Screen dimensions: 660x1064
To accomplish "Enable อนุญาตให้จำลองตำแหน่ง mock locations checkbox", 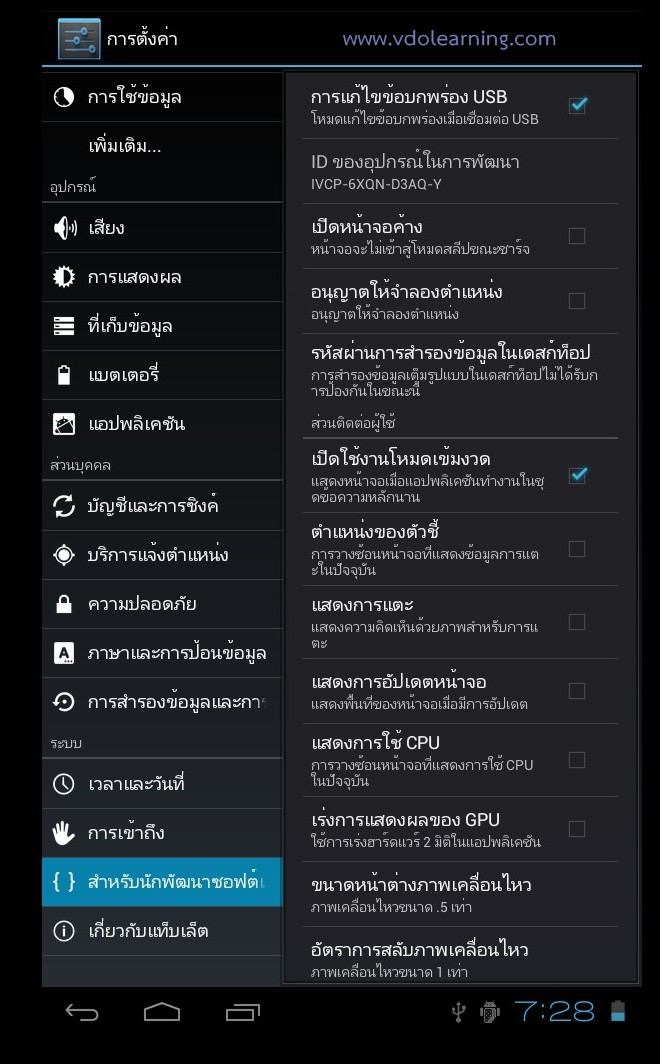I will coord(577,301).
